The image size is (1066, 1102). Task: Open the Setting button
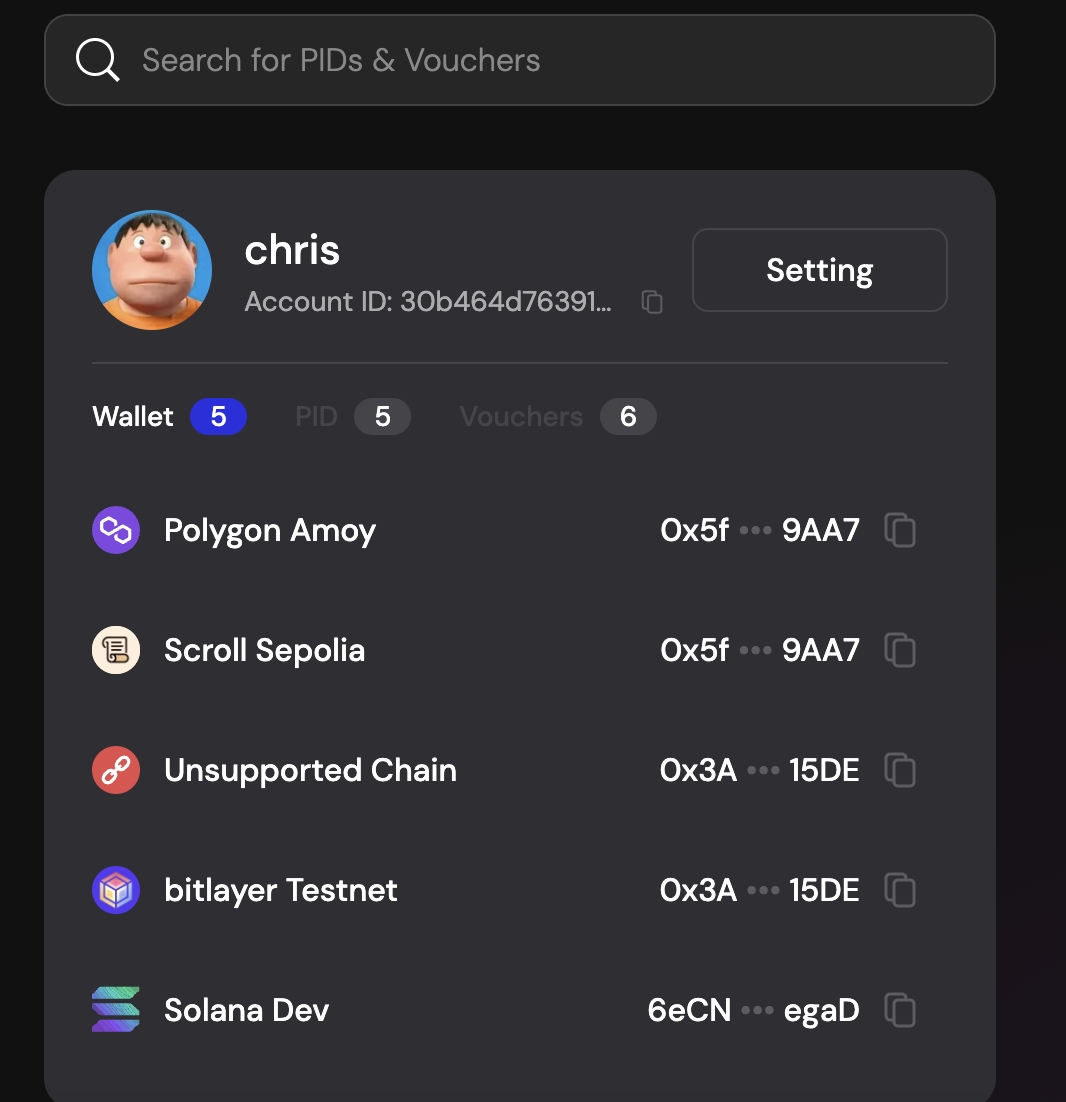point(819,270)
